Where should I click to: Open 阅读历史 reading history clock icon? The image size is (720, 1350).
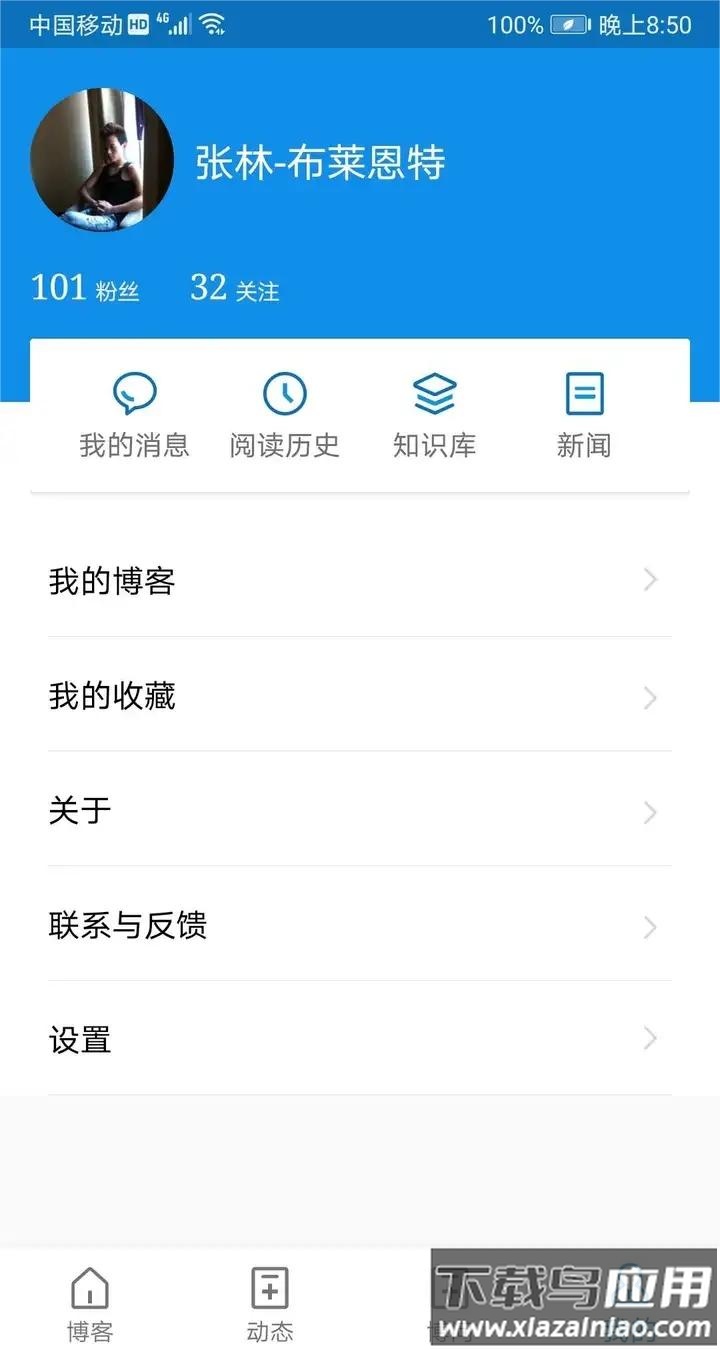click(286, 393)
